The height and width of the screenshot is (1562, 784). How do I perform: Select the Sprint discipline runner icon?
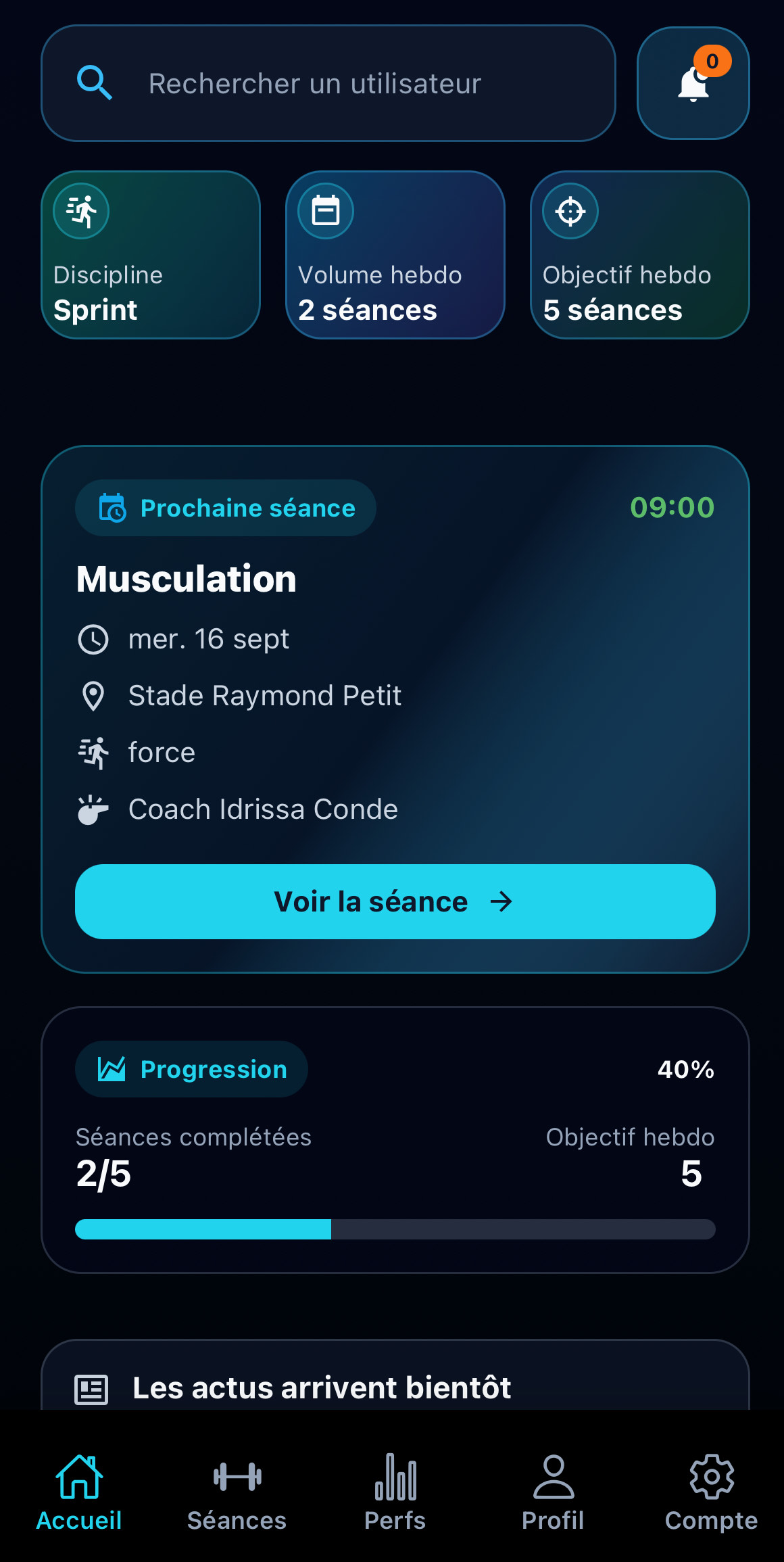pos(80,211)
